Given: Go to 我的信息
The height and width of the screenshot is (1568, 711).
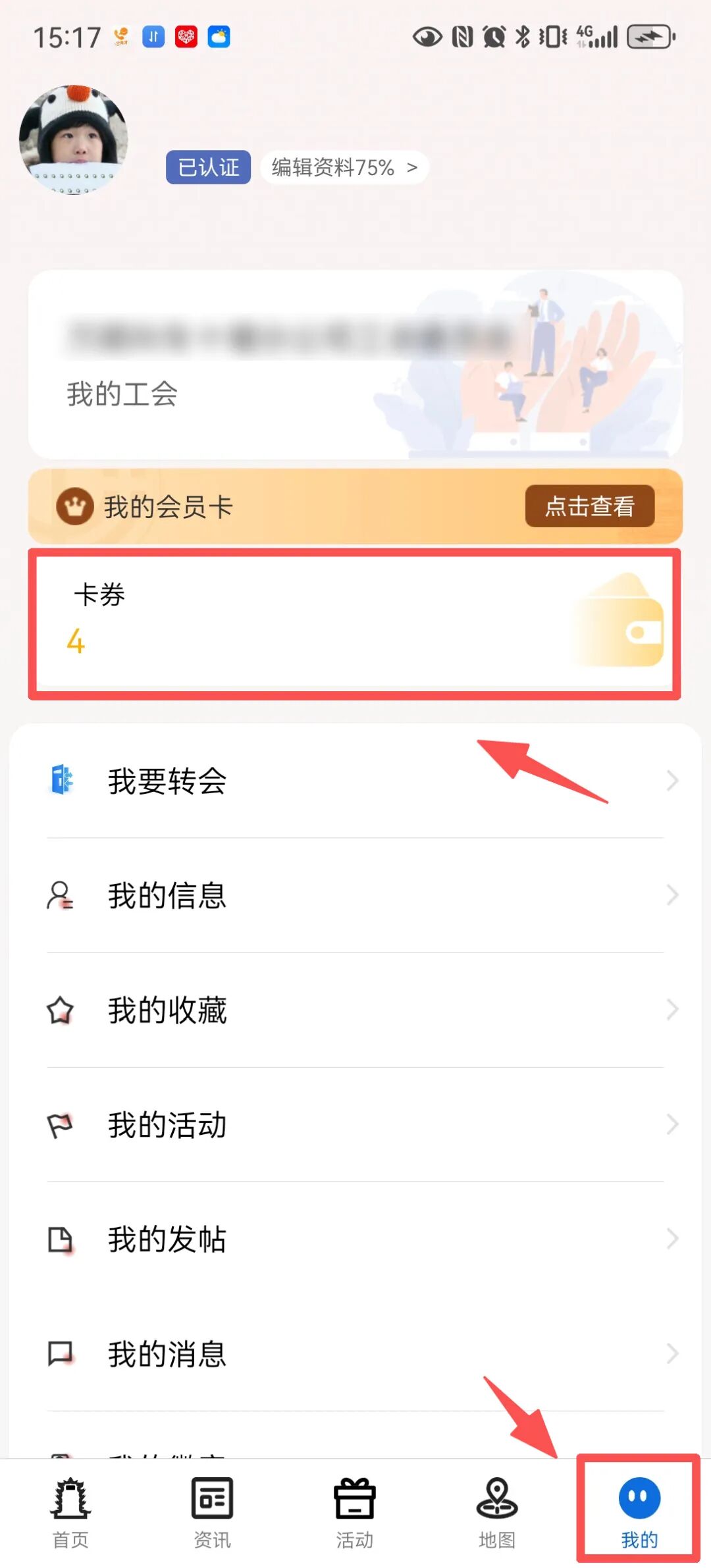Looking at the screenshot, I should coord(355,895).
